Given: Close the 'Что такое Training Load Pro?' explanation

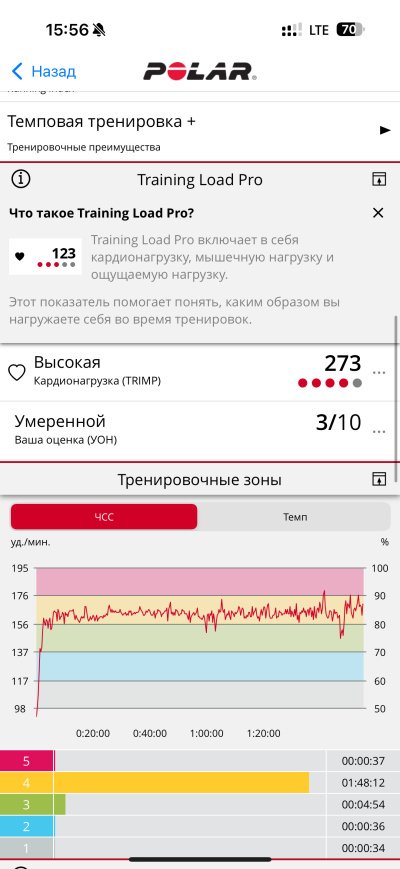Looking at the screenshot, I should click(x=378, y=213).
